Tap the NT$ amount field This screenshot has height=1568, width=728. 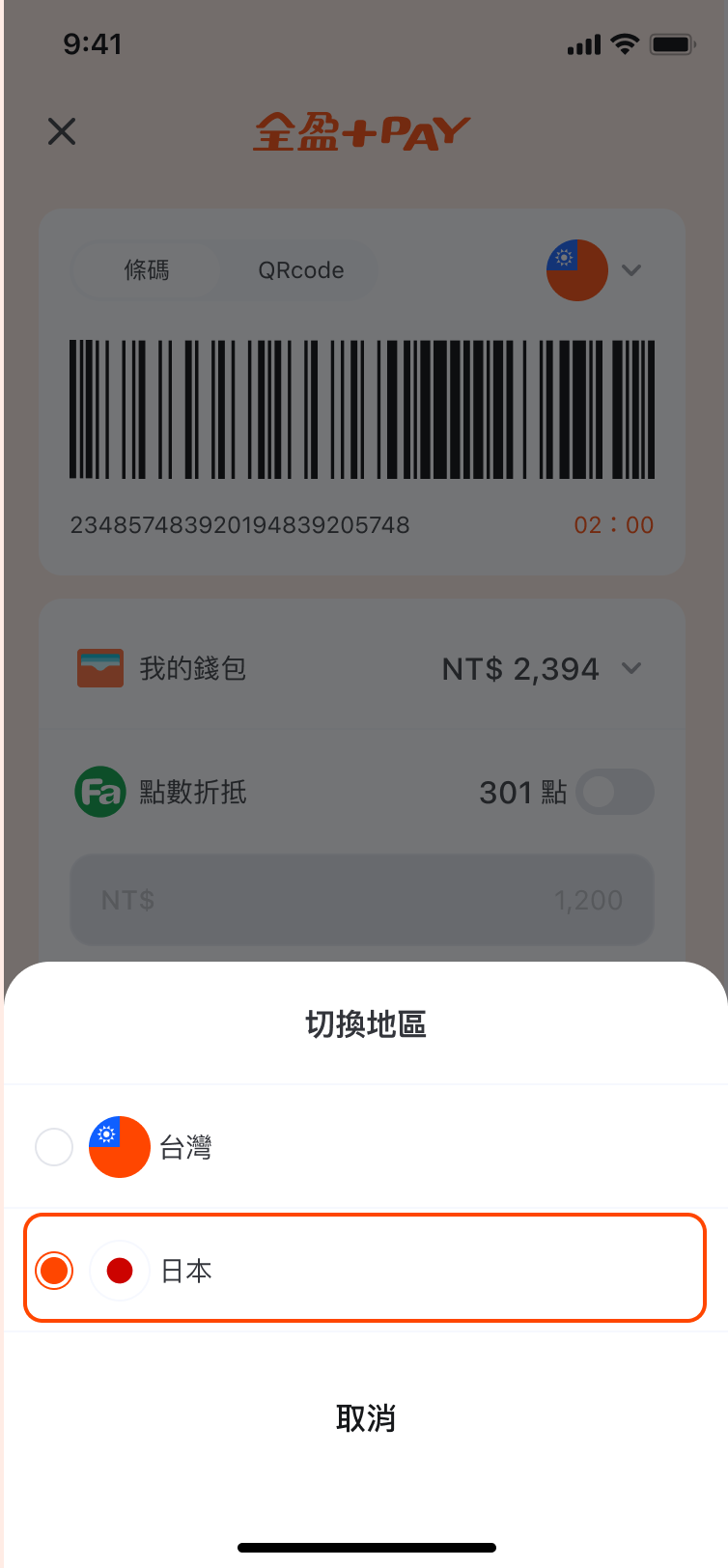tap(362, 900)
